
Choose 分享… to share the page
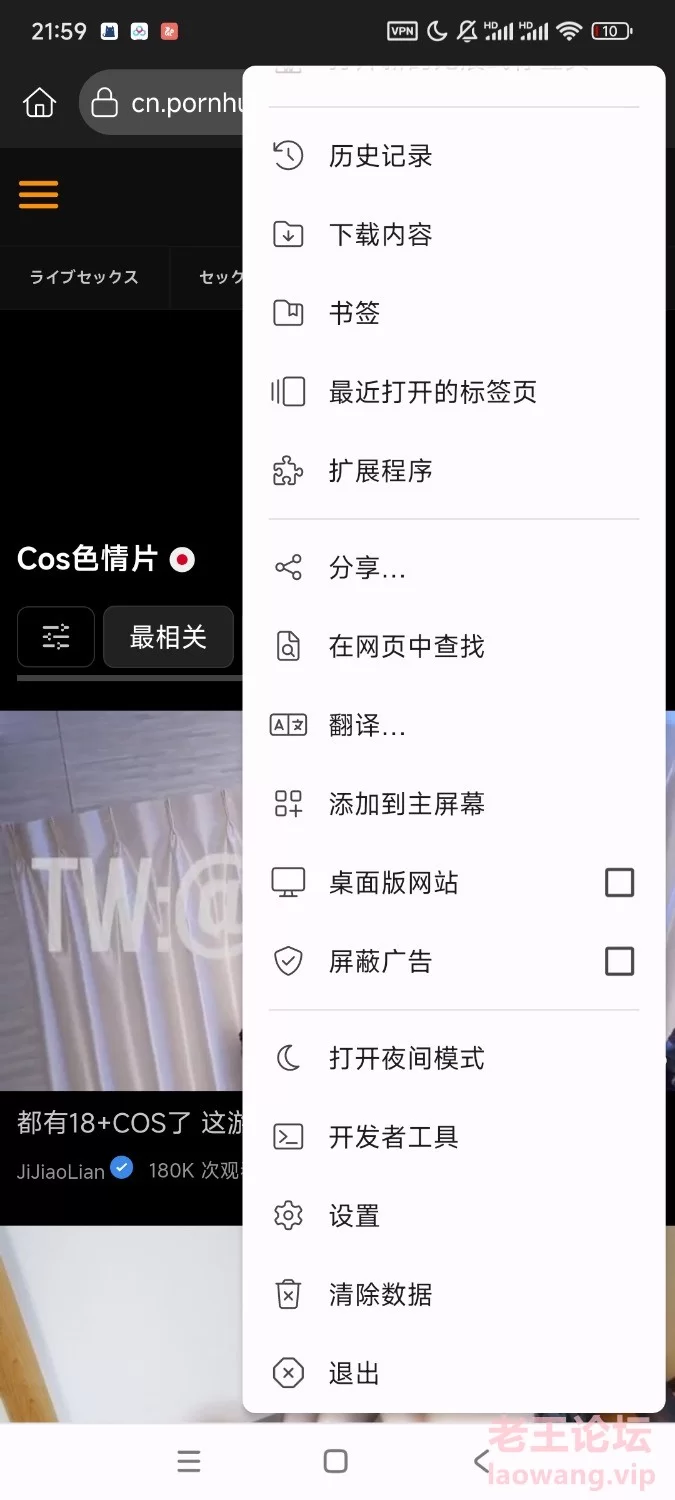coord(453,568)
